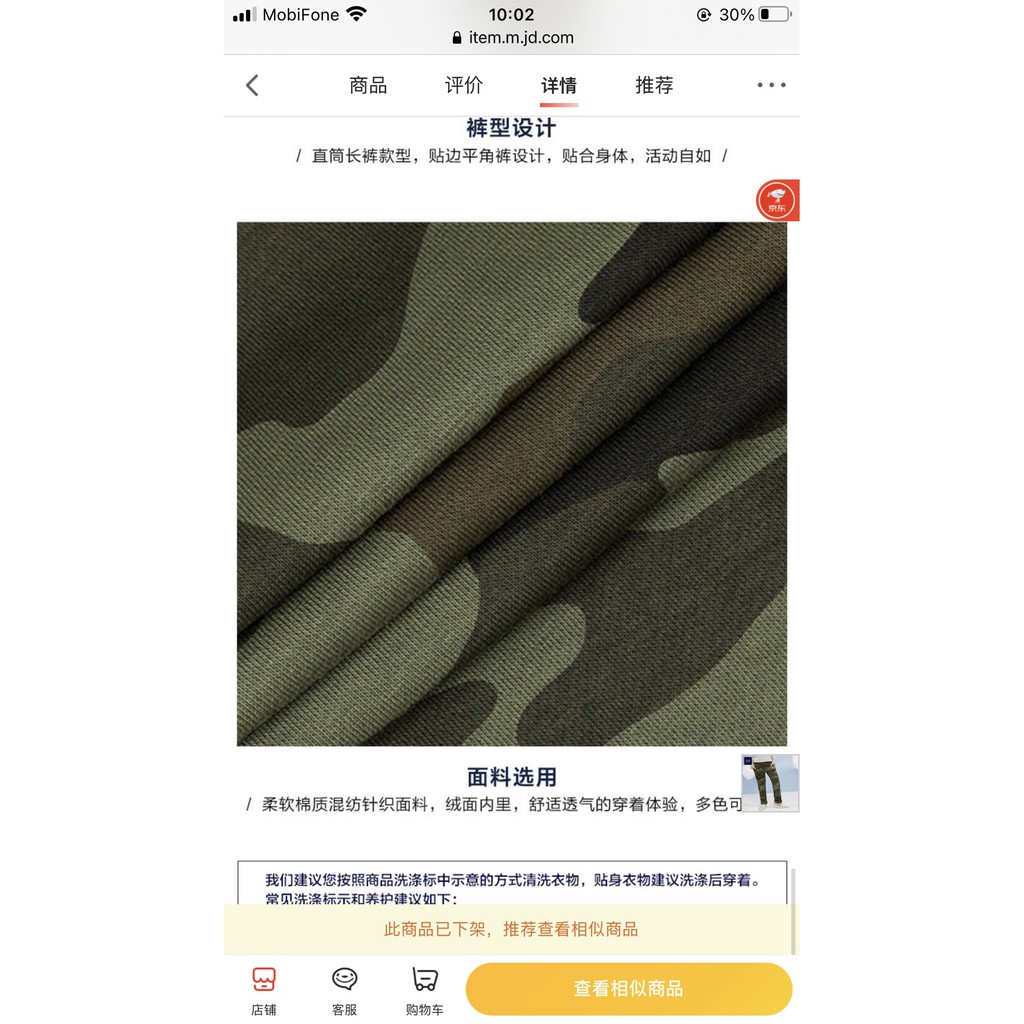1024x1024 pixels.
Task: Switch to the 商品 tab
Action: click(x=368, y=86)
